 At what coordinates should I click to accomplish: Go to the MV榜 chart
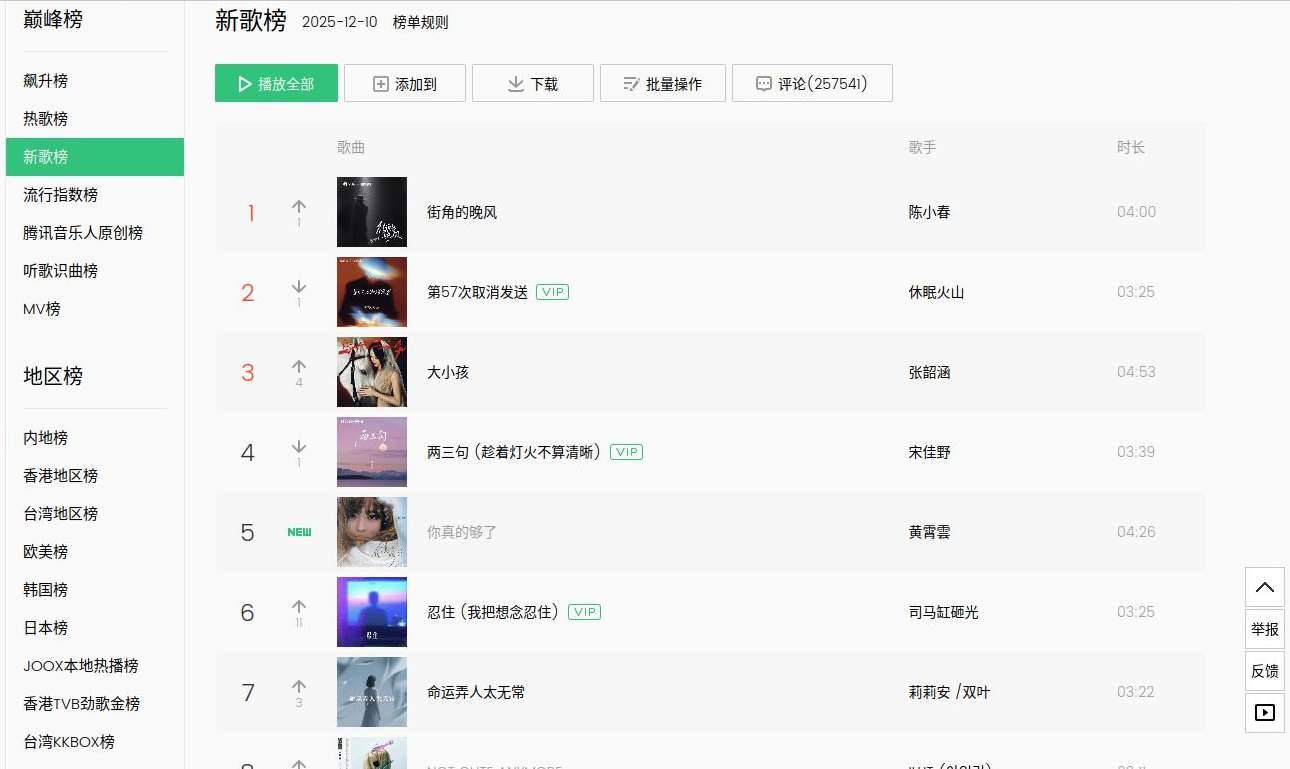pyautogui.click(x=42, y=309)
